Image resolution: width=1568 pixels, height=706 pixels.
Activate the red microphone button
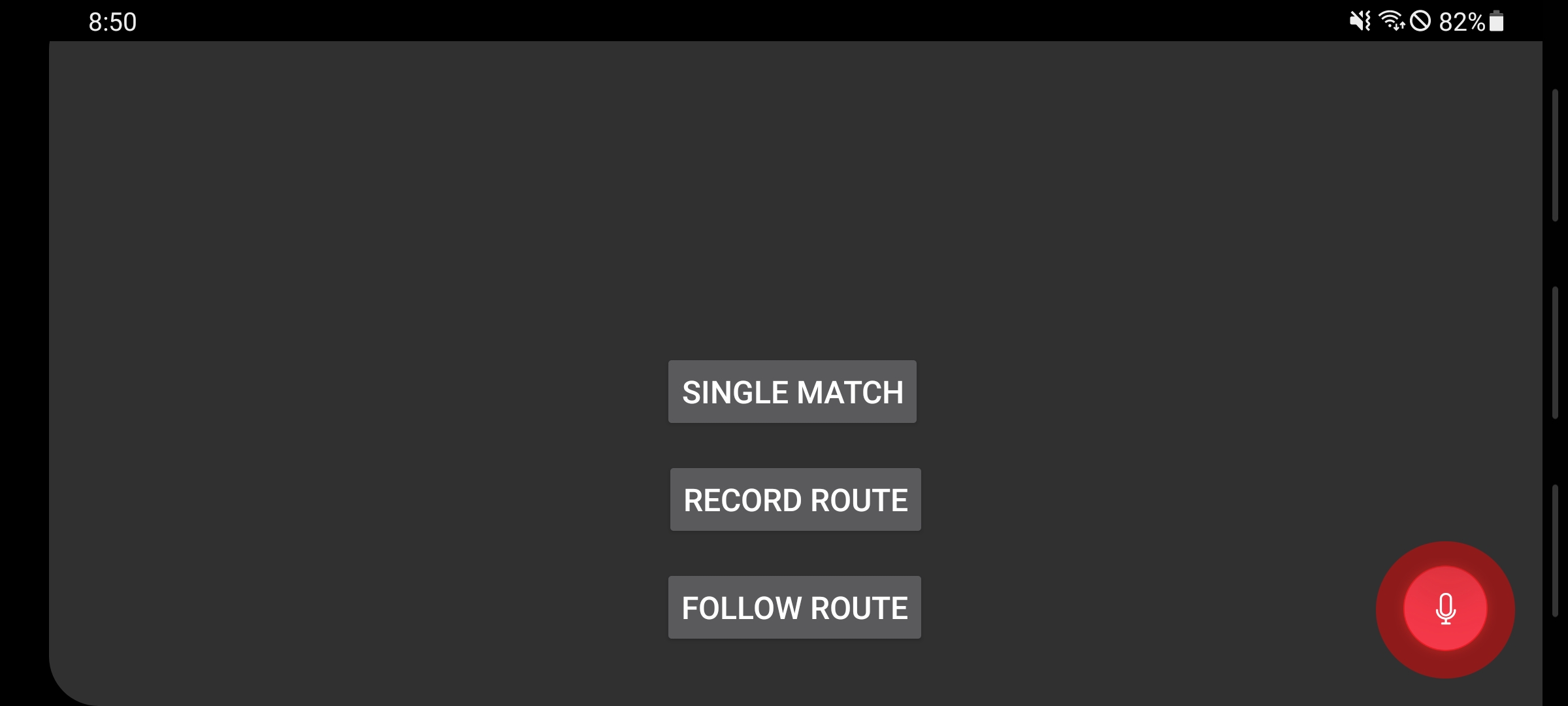[1445, 609]
